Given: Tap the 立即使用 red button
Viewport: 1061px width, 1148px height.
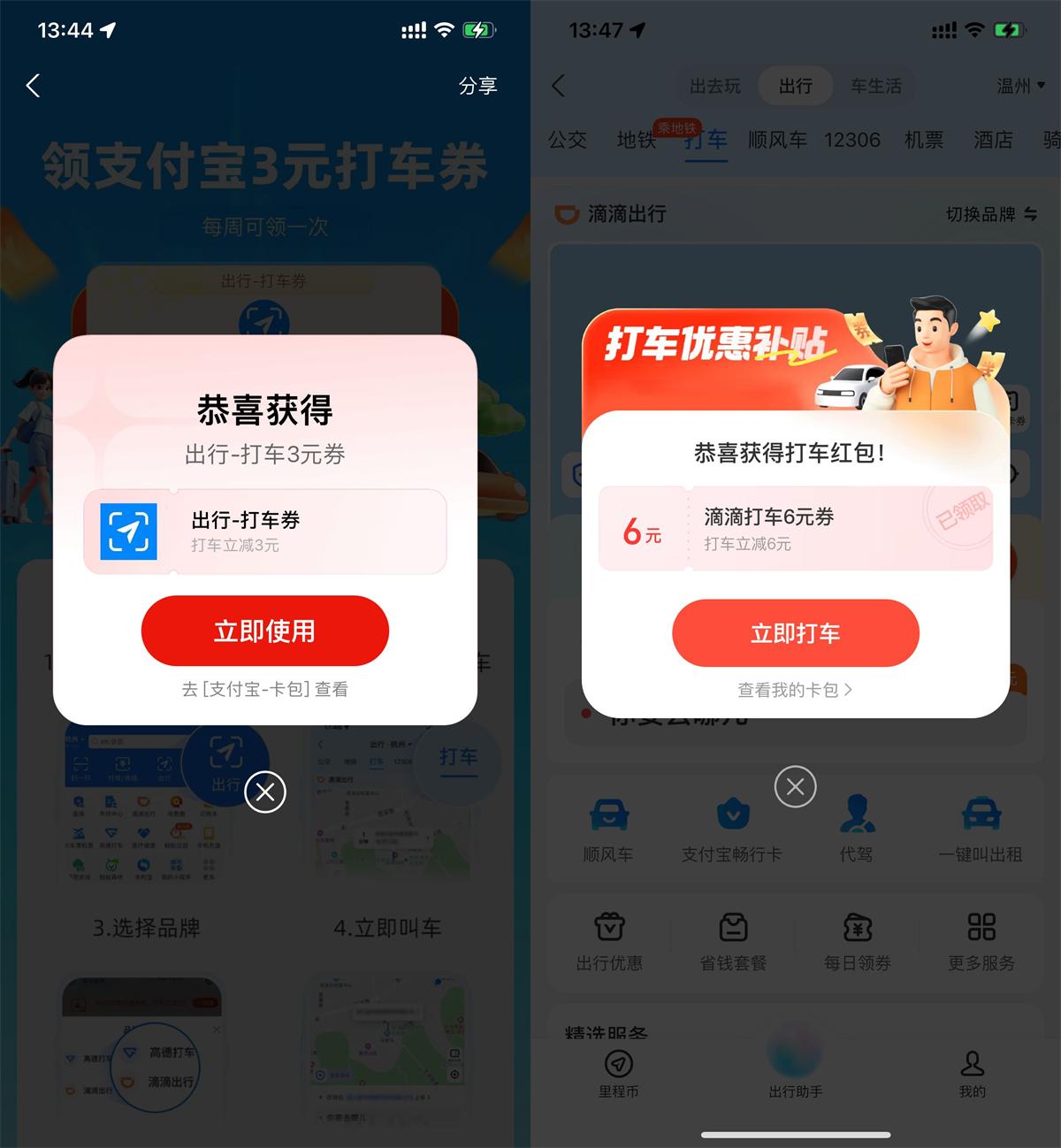Looking at the screenshot, I should (263, 631).
